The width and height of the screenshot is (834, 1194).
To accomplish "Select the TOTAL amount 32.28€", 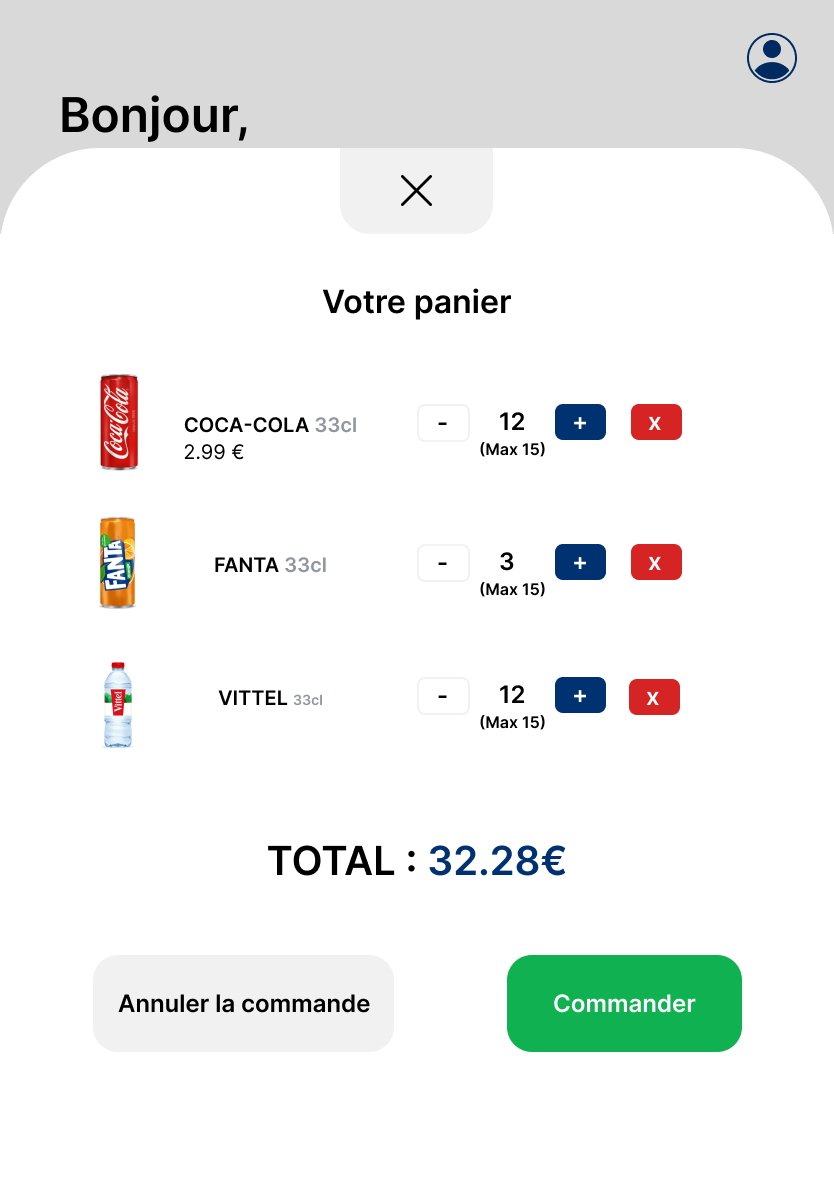I will [x=497, y=860].
